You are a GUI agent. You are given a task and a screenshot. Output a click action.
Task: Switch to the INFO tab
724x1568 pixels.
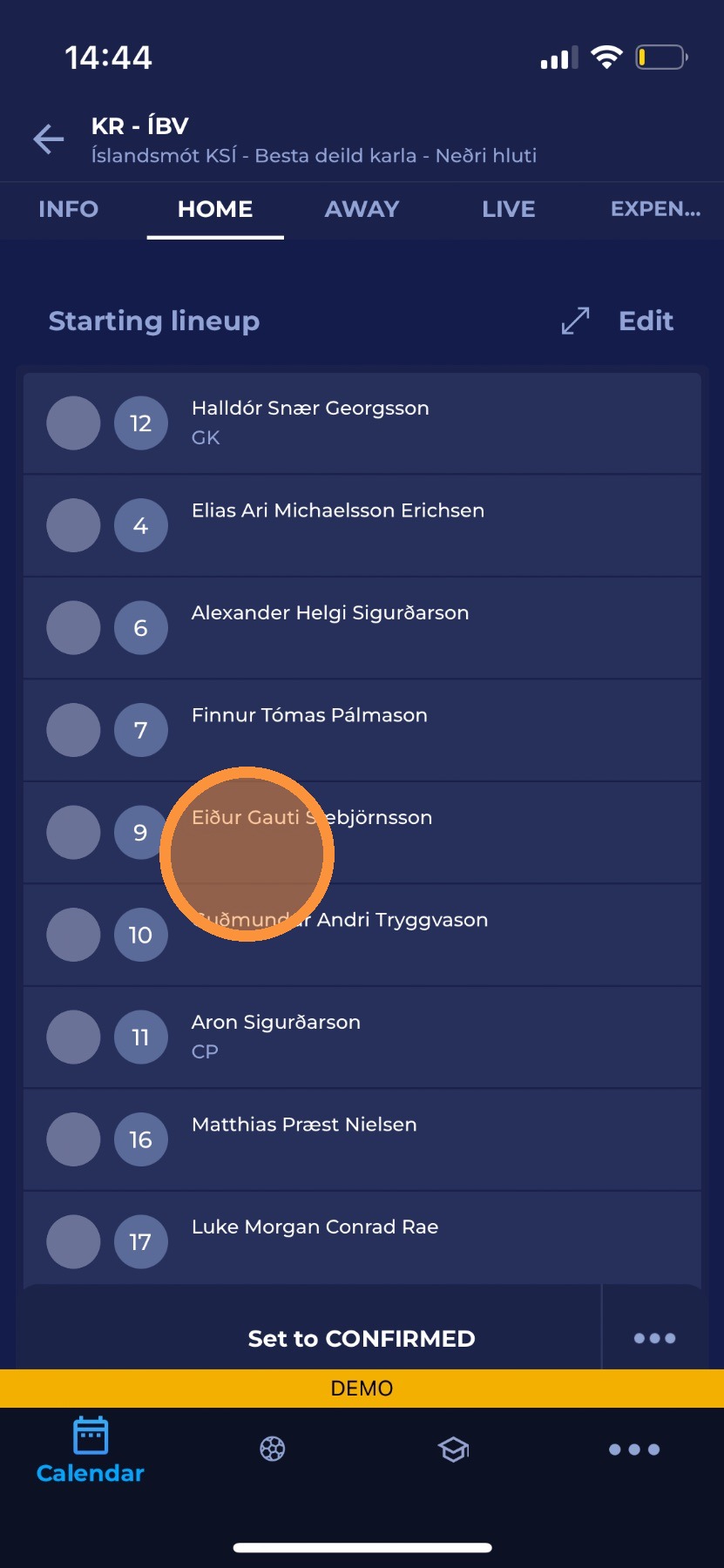[68, 209]
